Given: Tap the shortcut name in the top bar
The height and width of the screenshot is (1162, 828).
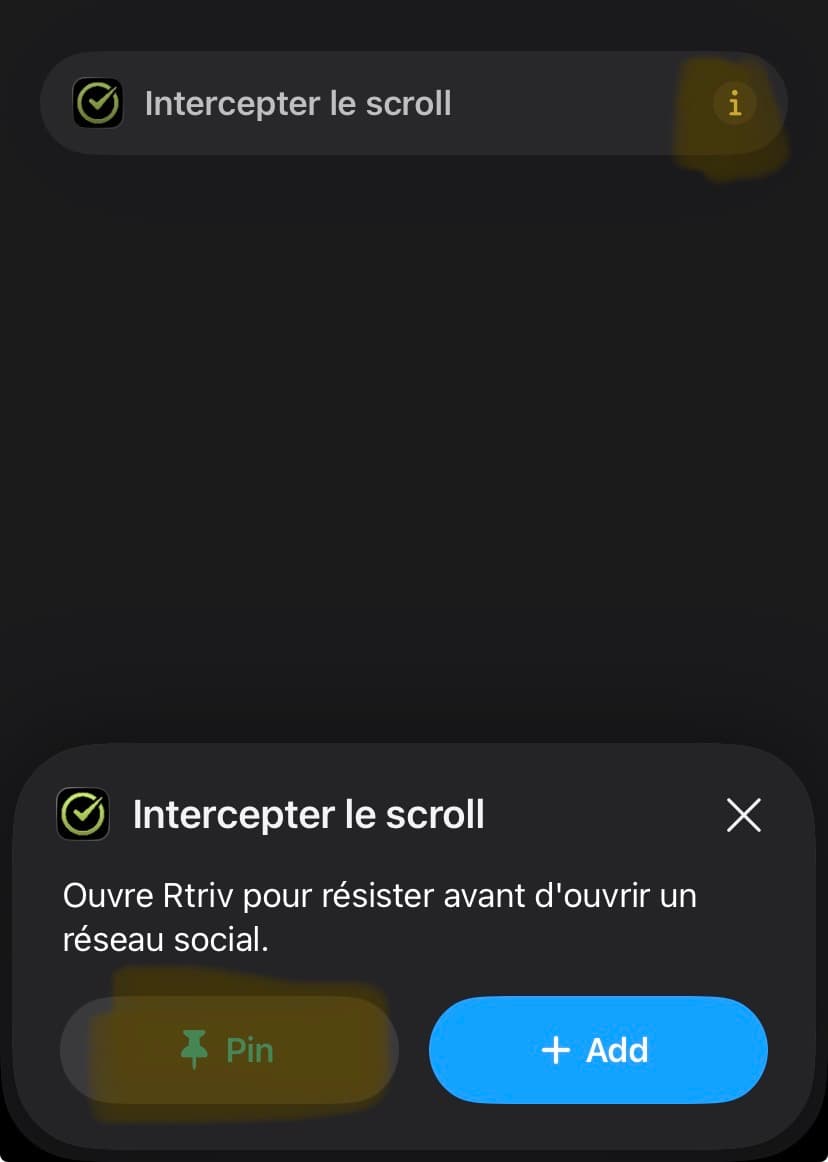Looking at the screenshot, I should point(298,102).
